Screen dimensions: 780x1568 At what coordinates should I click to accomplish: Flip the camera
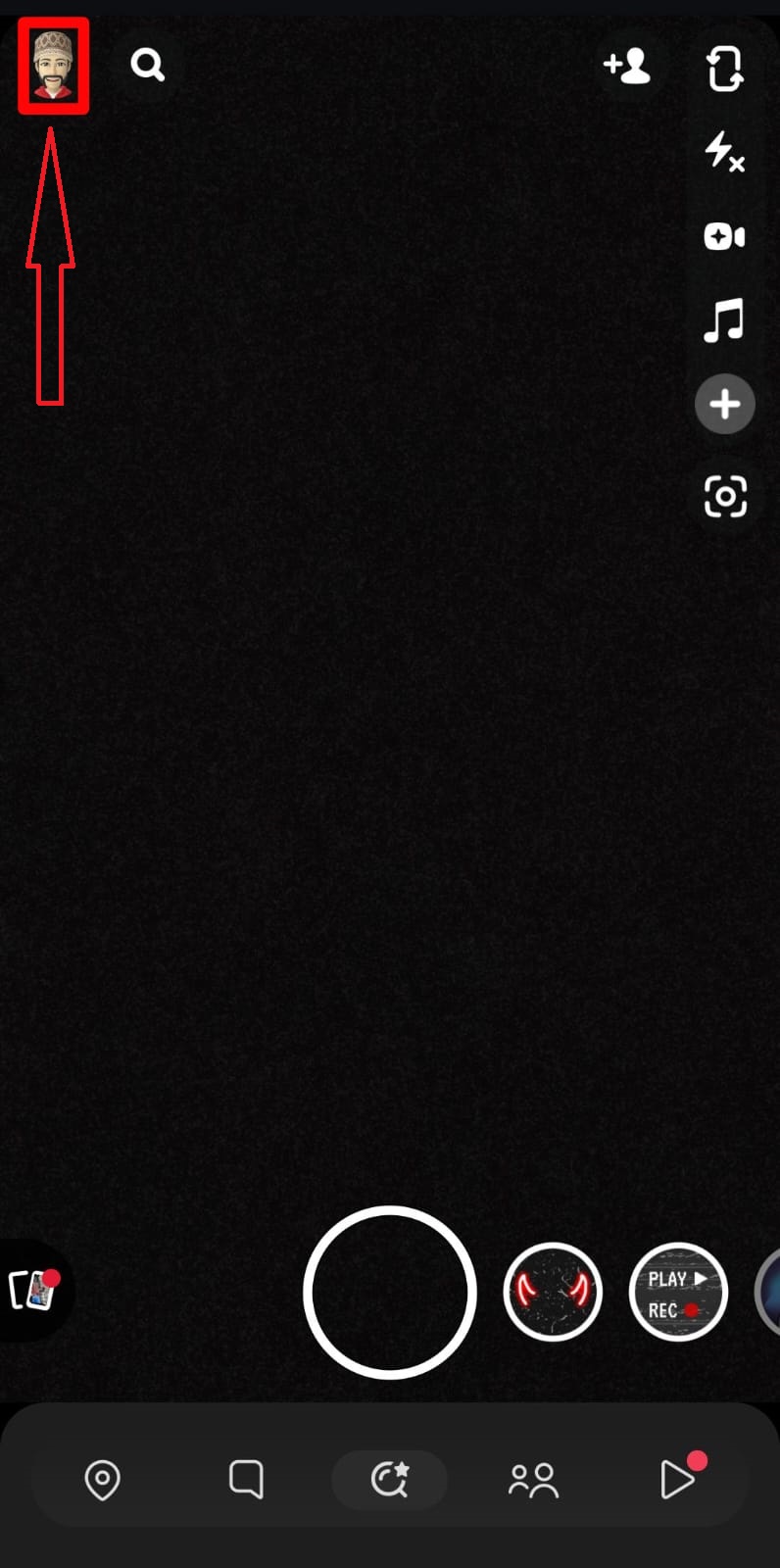(x=724, y=70)
